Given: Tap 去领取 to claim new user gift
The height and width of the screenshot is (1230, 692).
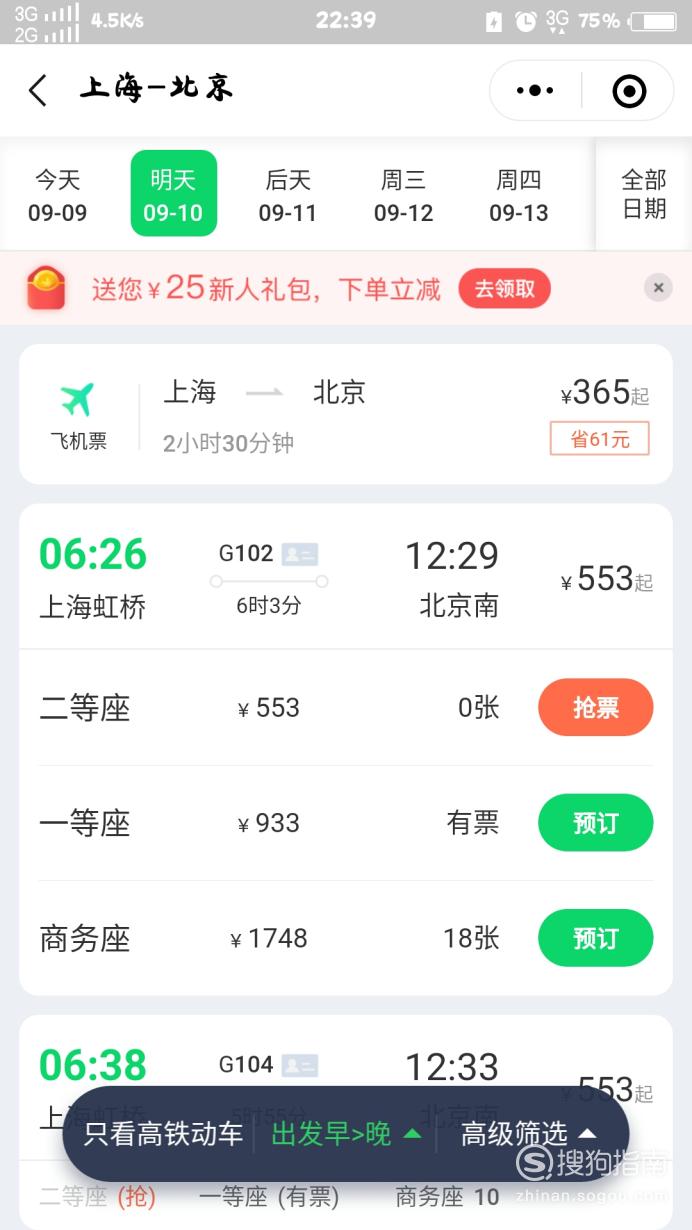Looking at the screenshot, I should coord(505,289).
